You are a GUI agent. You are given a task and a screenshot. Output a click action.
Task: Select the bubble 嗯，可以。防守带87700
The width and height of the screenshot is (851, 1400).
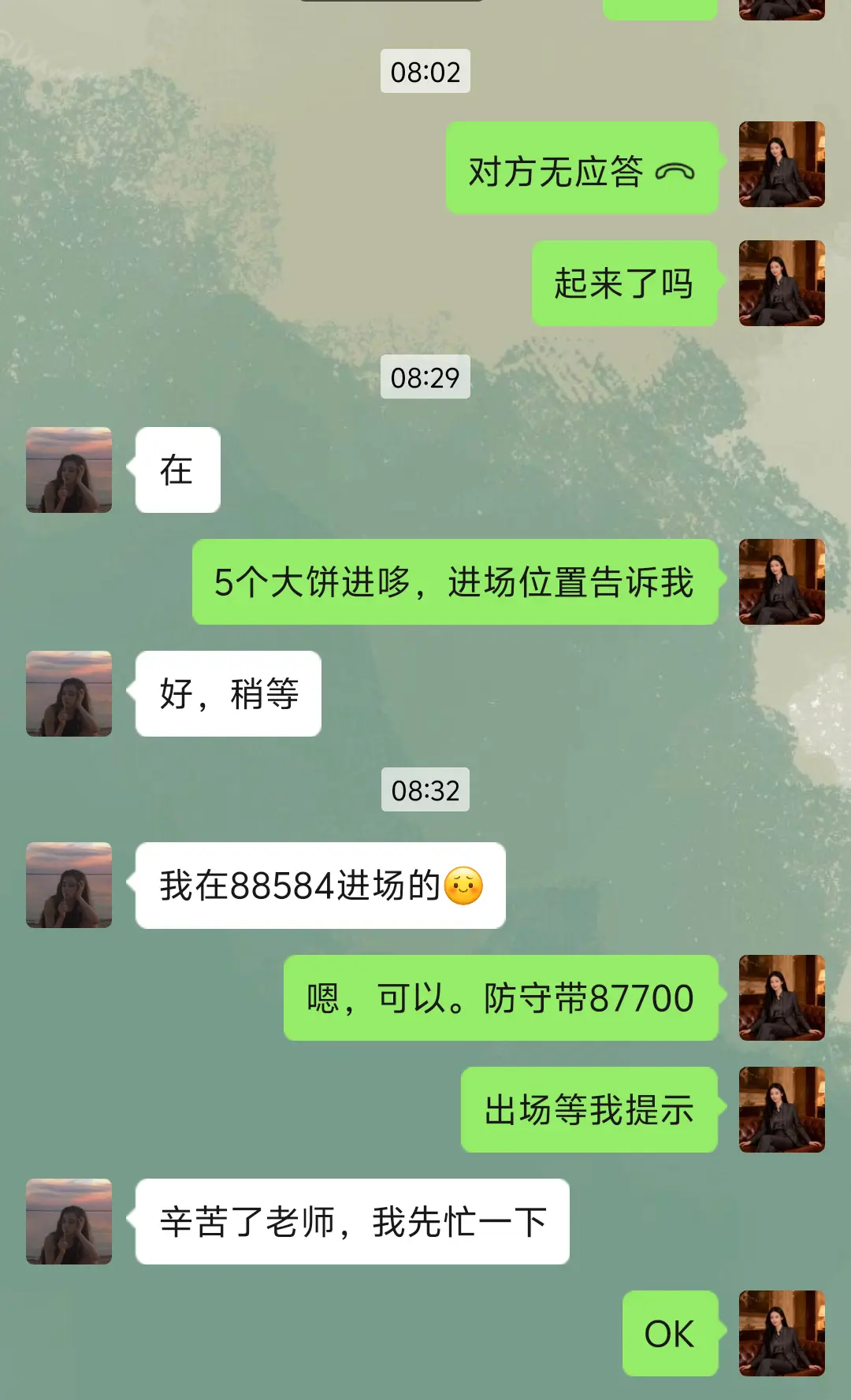[500, 997]
